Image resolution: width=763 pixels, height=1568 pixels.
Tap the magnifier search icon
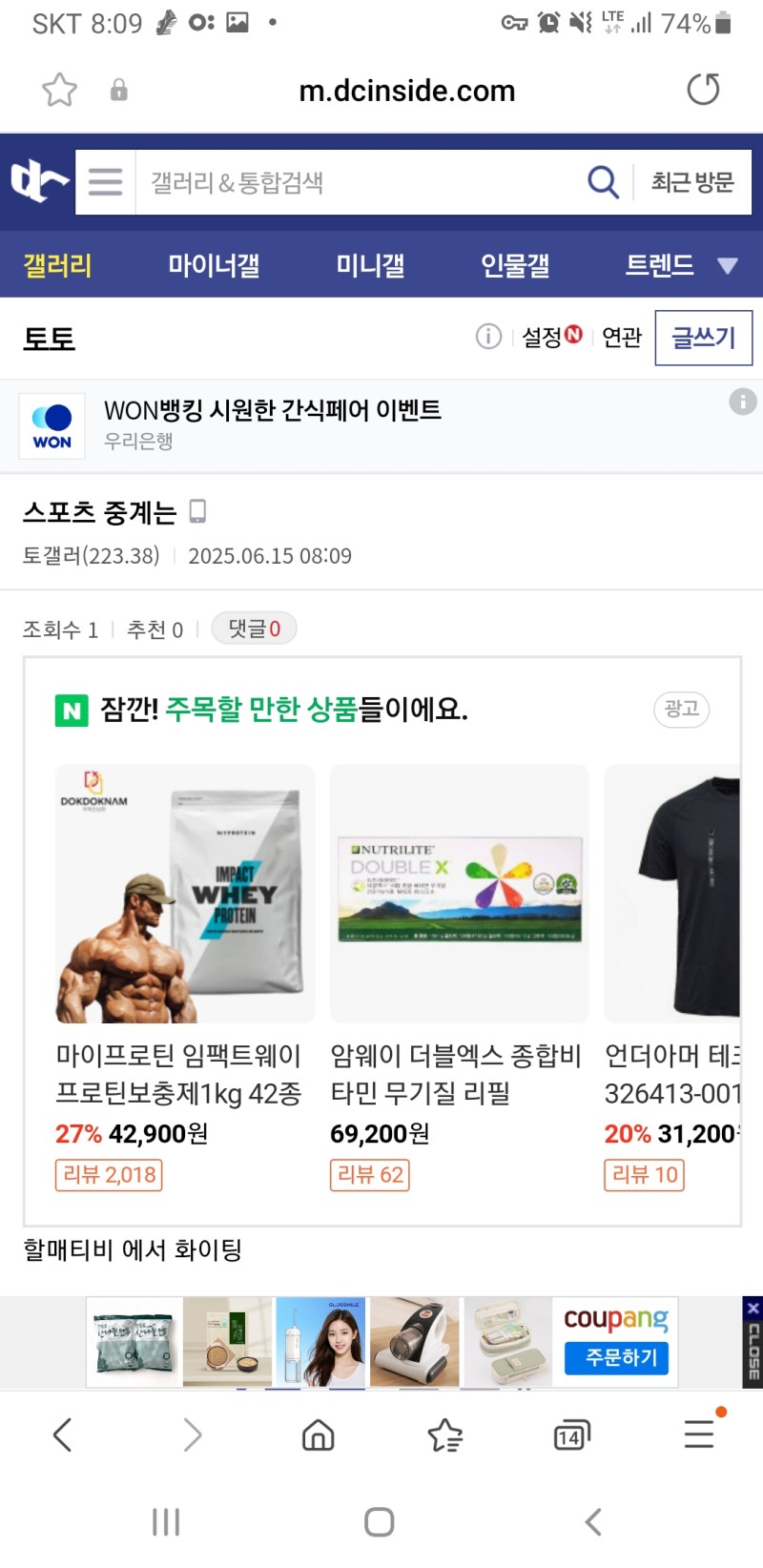[603, 181]
